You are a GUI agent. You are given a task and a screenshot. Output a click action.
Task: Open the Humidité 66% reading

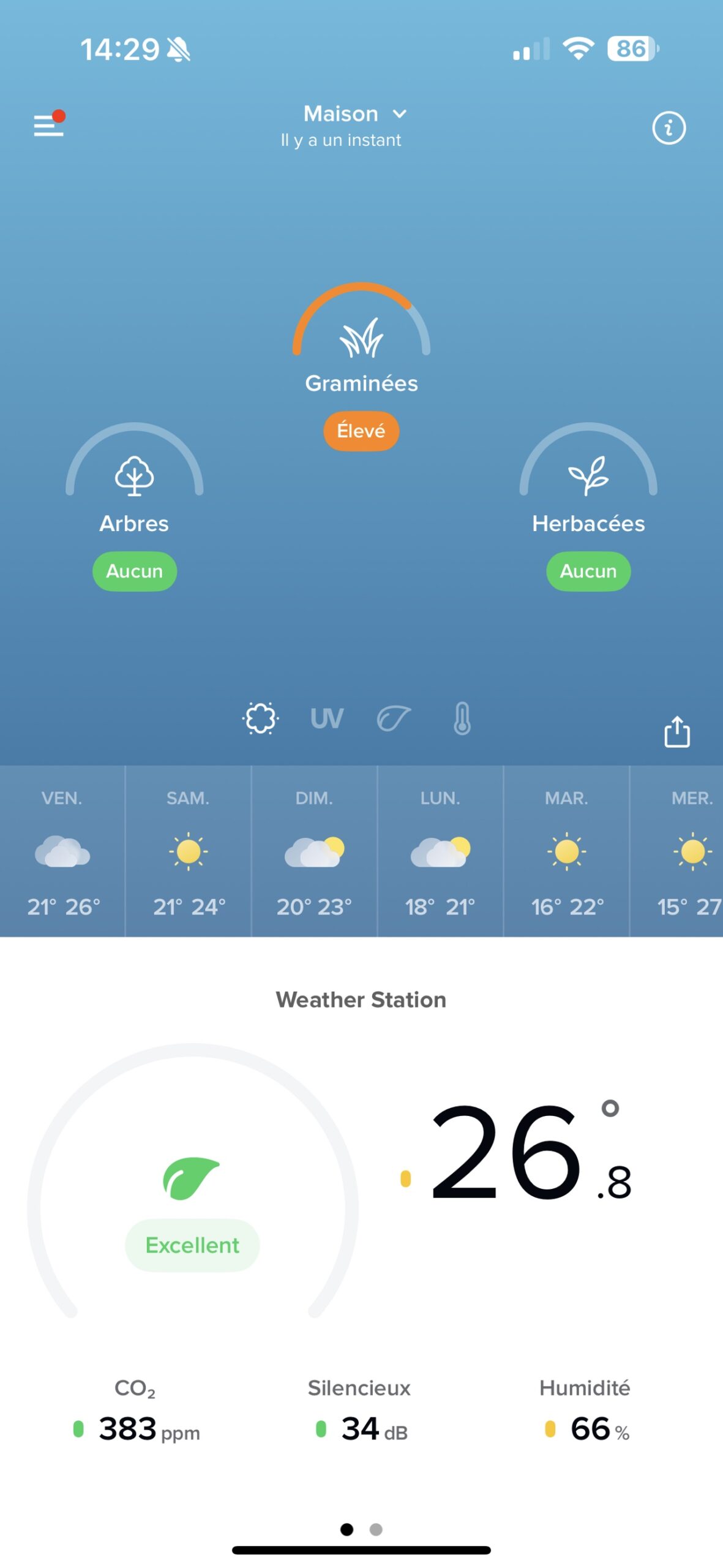(586, 1411)
